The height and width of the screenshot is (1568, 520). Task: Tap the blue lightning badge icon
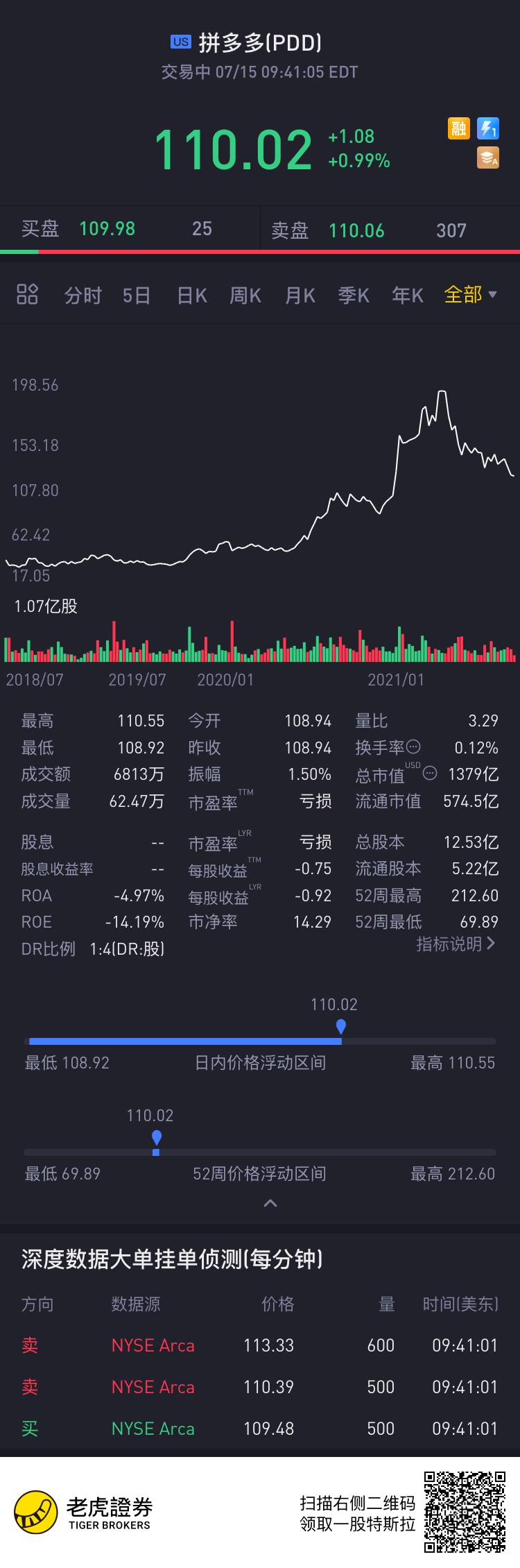488,128
